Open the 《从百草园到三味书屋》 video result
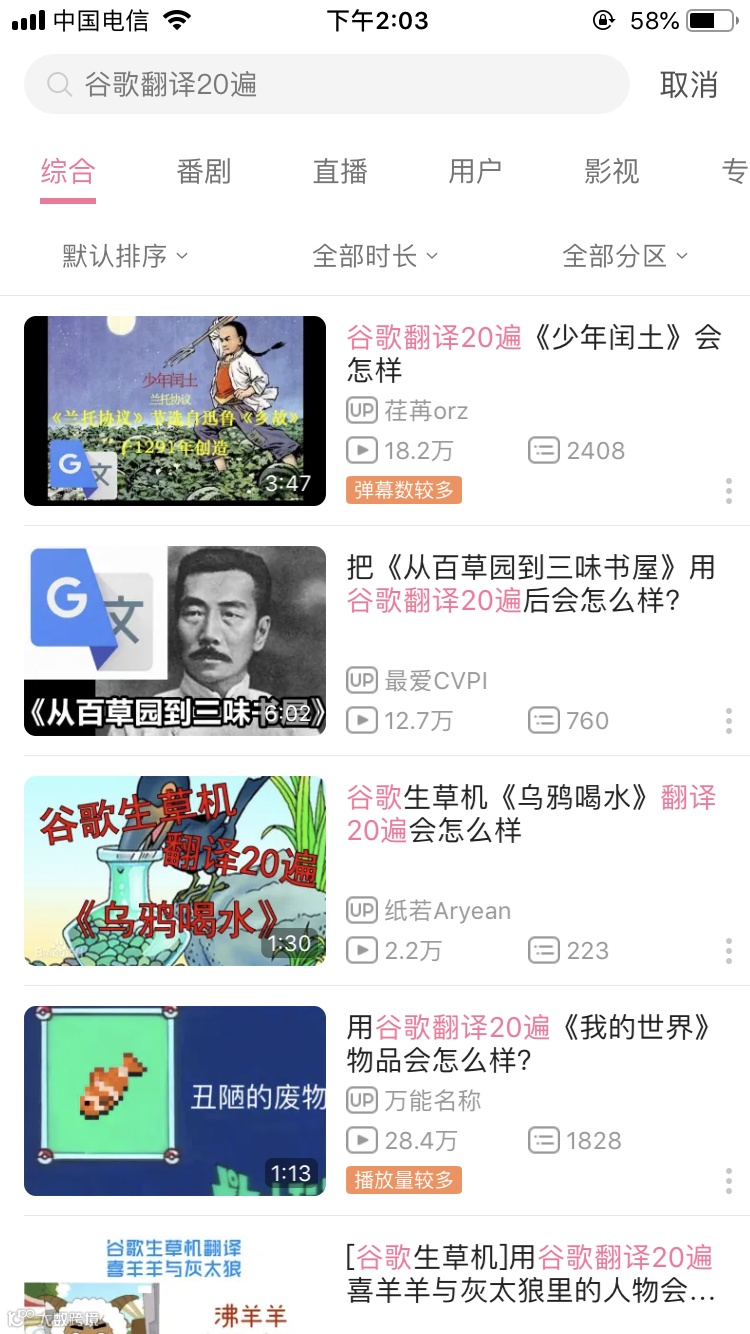Screen dimensions: 750x1334 [x=531, y=583]
